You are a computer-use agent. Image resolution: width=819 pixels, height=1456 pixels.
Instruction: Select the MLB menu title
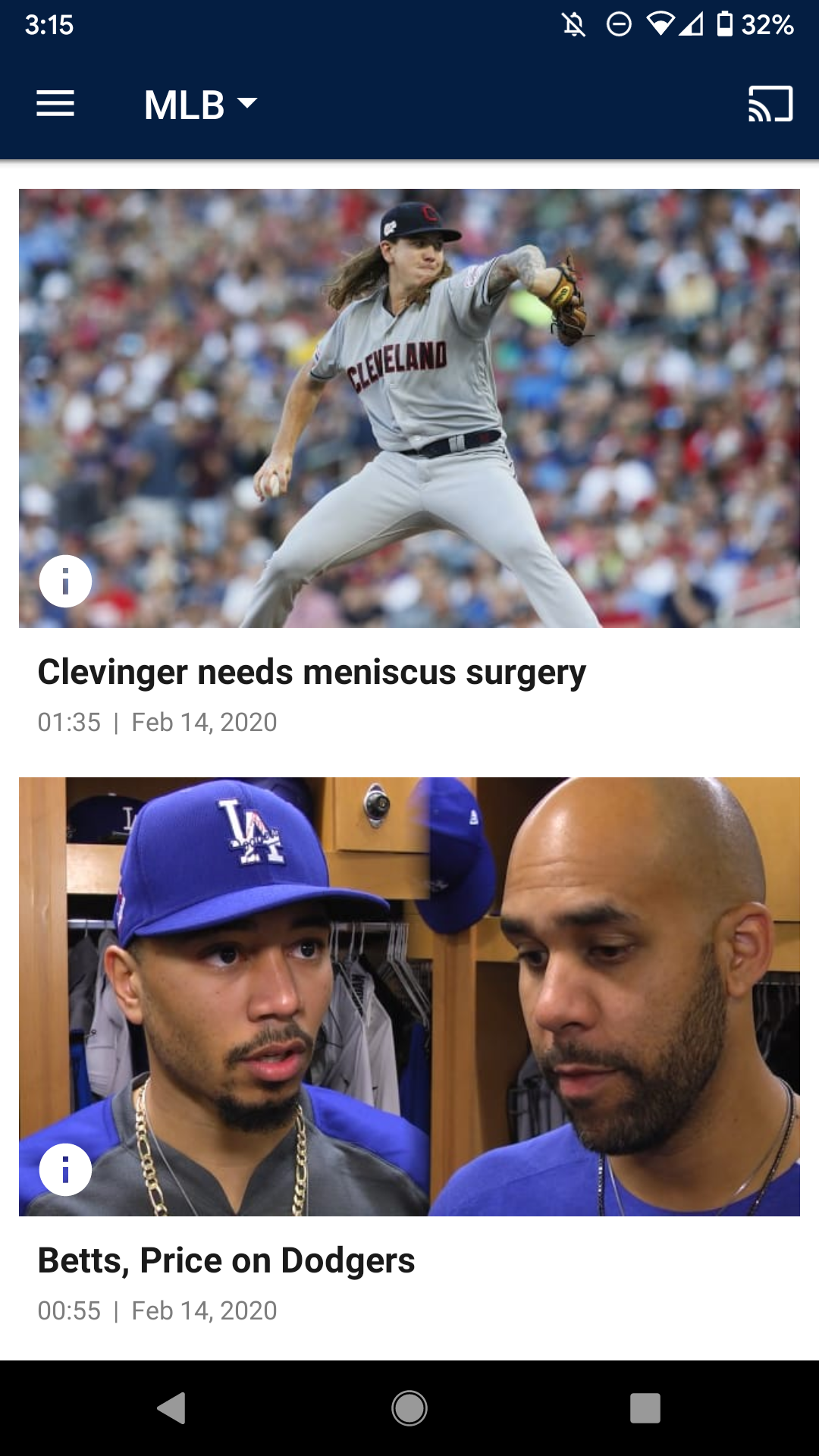tap(182, 104)
